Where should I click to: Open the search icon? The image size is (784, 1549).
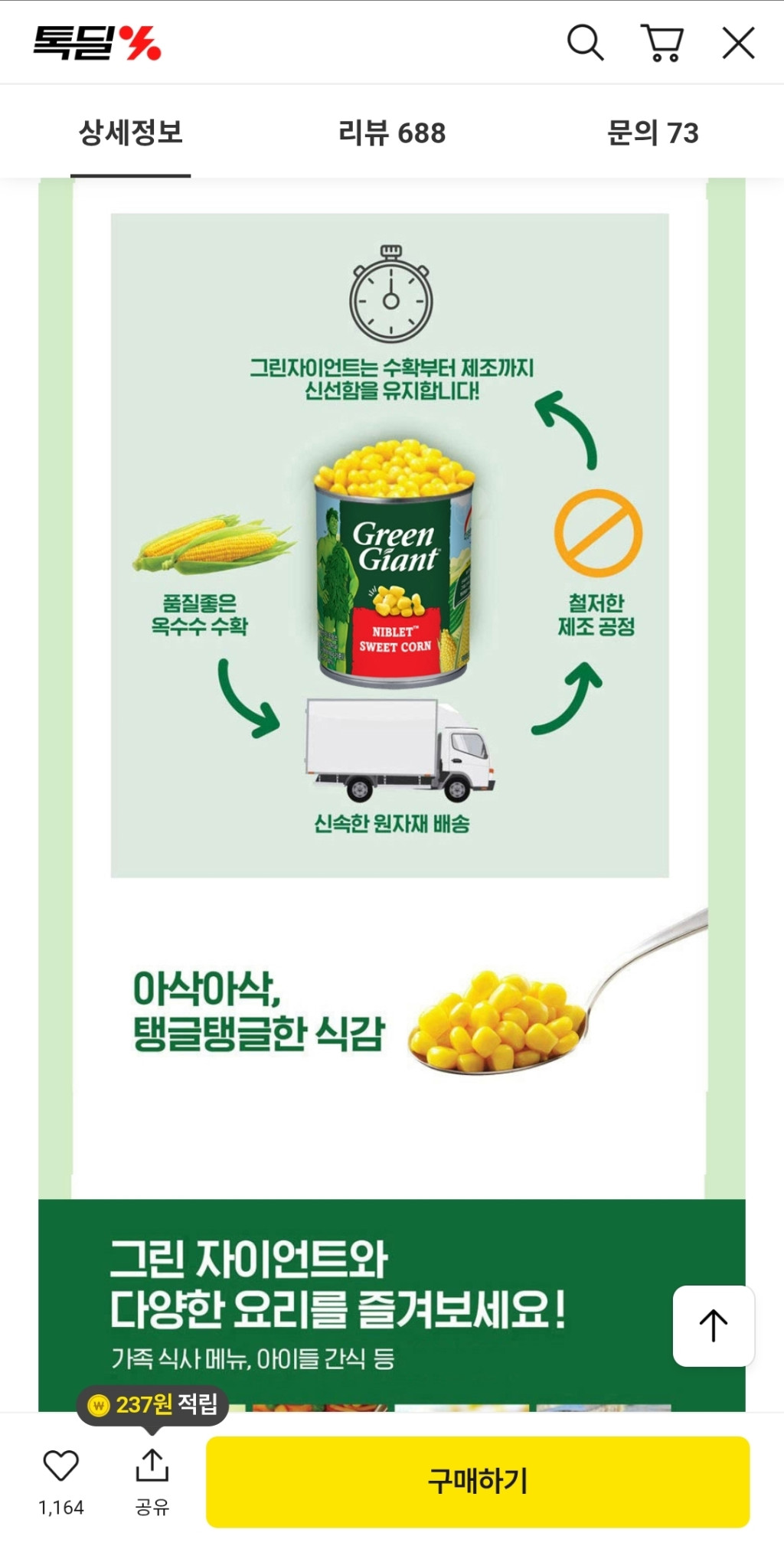585,43
